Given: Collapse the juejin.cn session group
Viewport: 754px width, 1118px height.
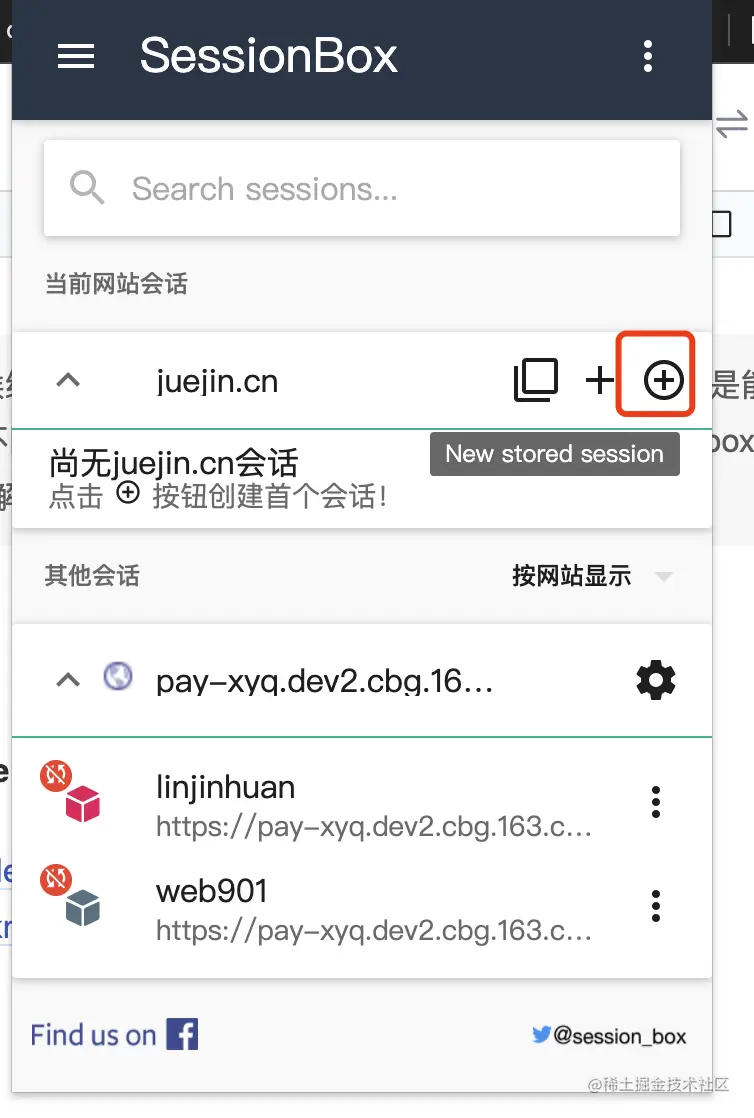Looking at the screenshot, I should [x=68, y=380].
